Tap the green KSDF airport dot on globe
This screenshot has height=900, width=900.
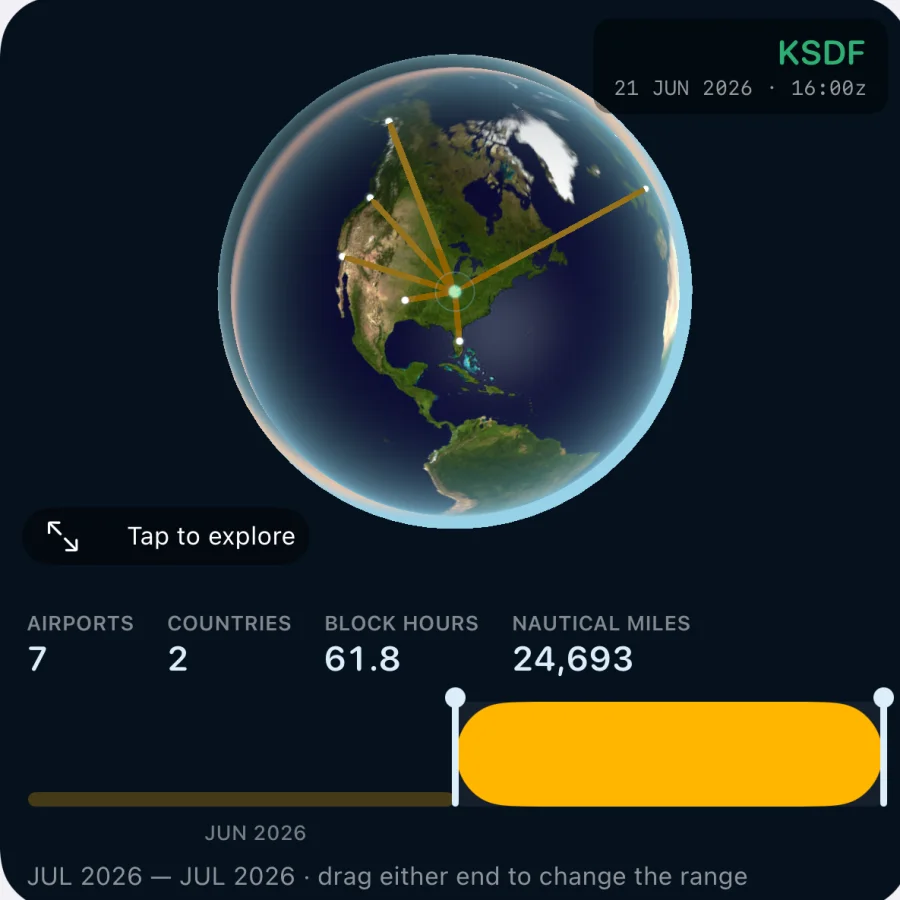[x=455, y=292]
